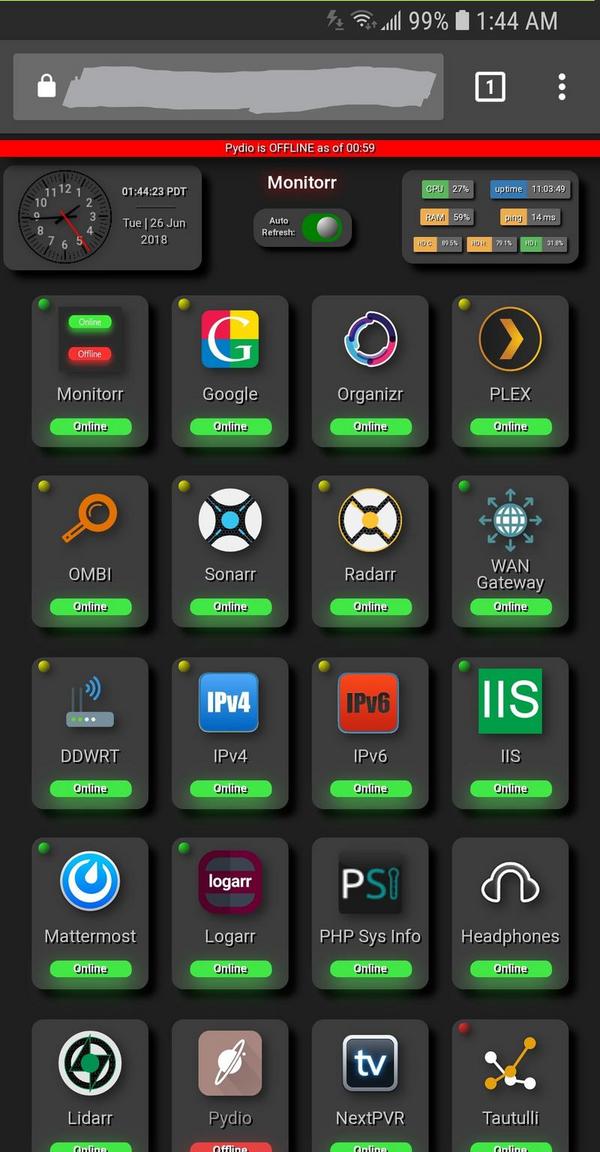Select the OMBI tile

pyautogui.click(x=90, y=549)
